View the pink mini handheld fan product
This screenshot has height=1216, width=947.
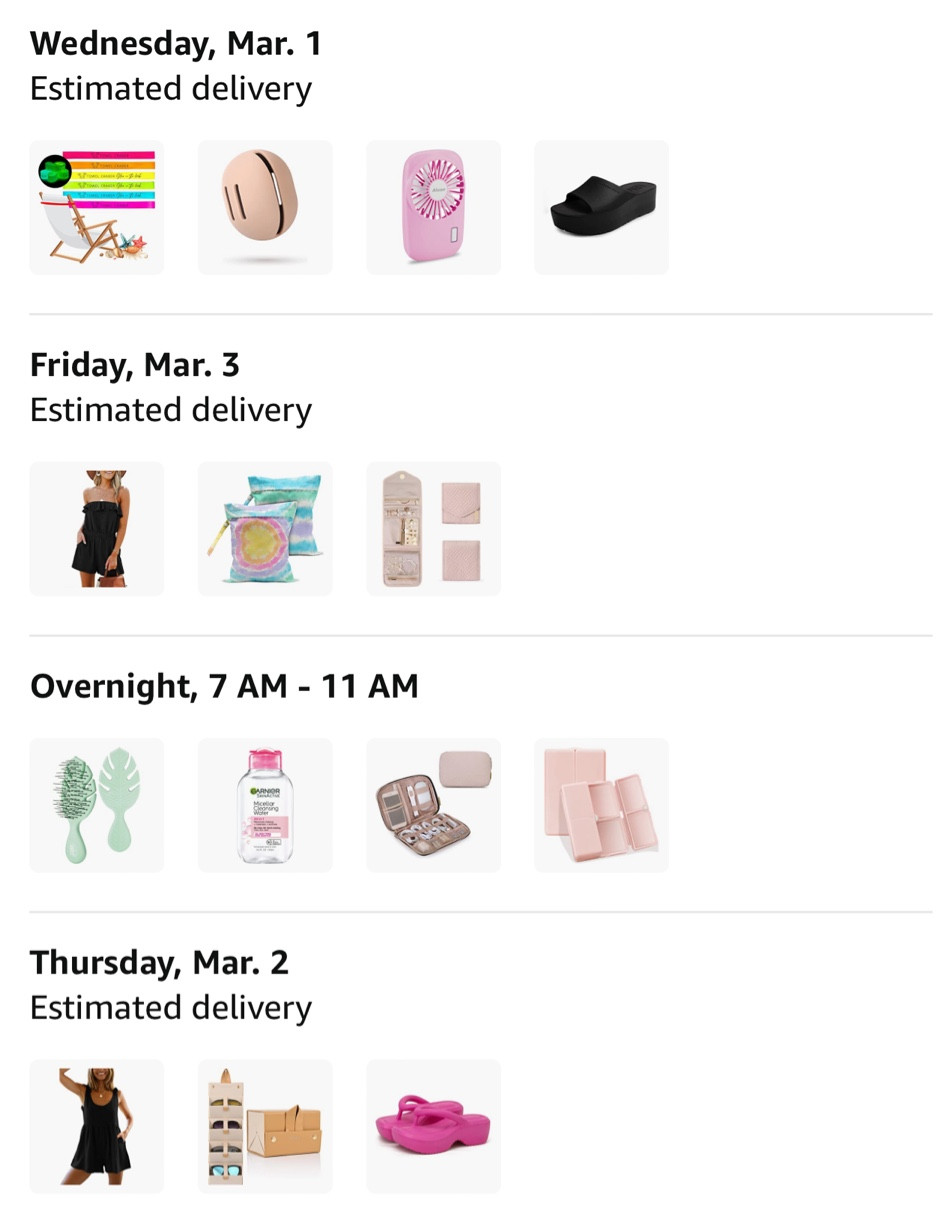click(432, 207)
